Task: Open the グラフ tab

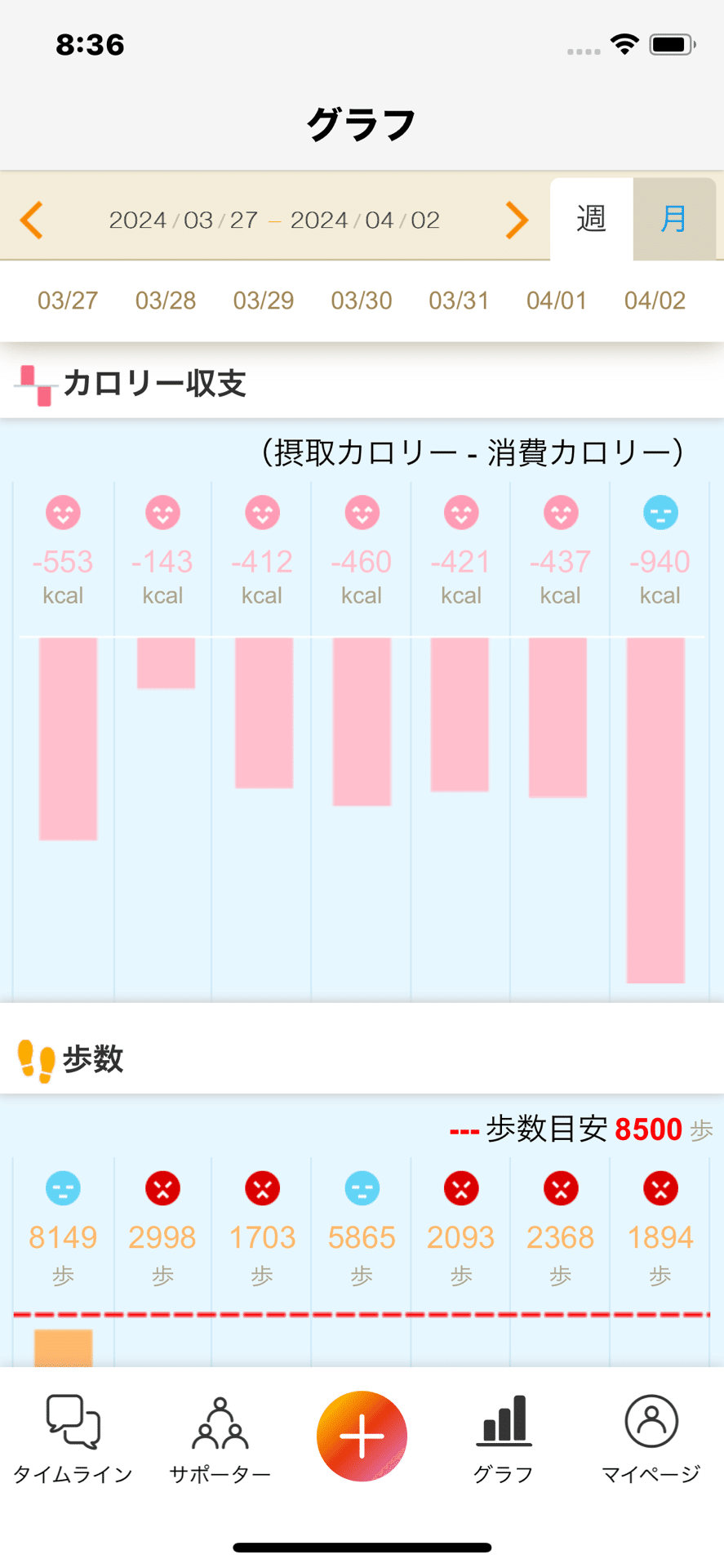Action: tap(504, 1439)
